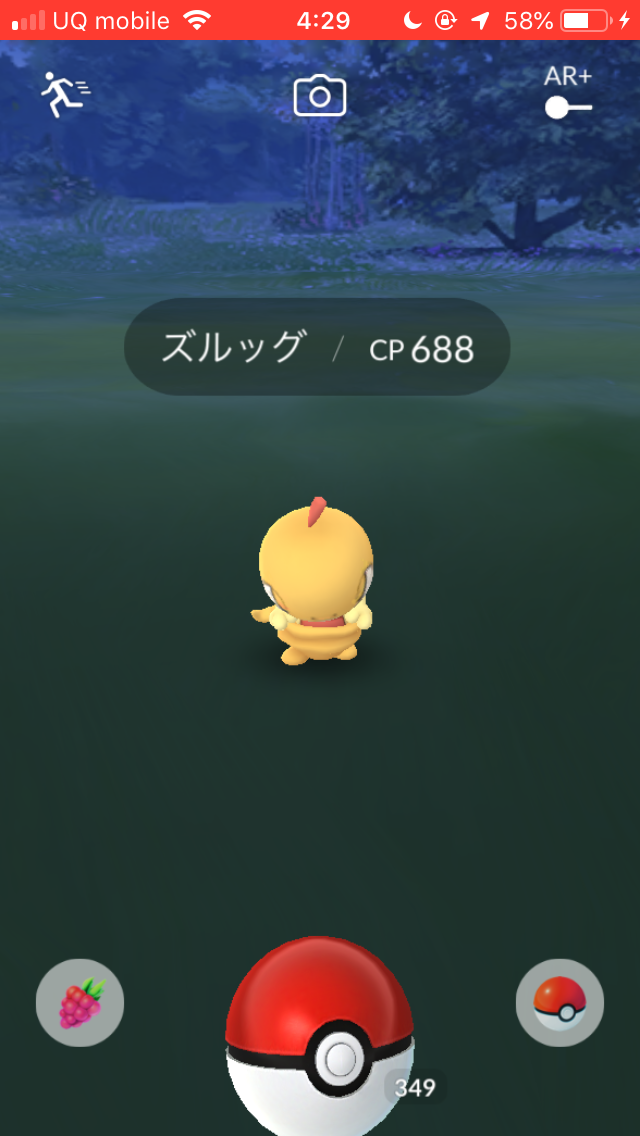The image size is (640, 1136).
Task: Tap the large Poké Ball
Action: [320, 1040]
